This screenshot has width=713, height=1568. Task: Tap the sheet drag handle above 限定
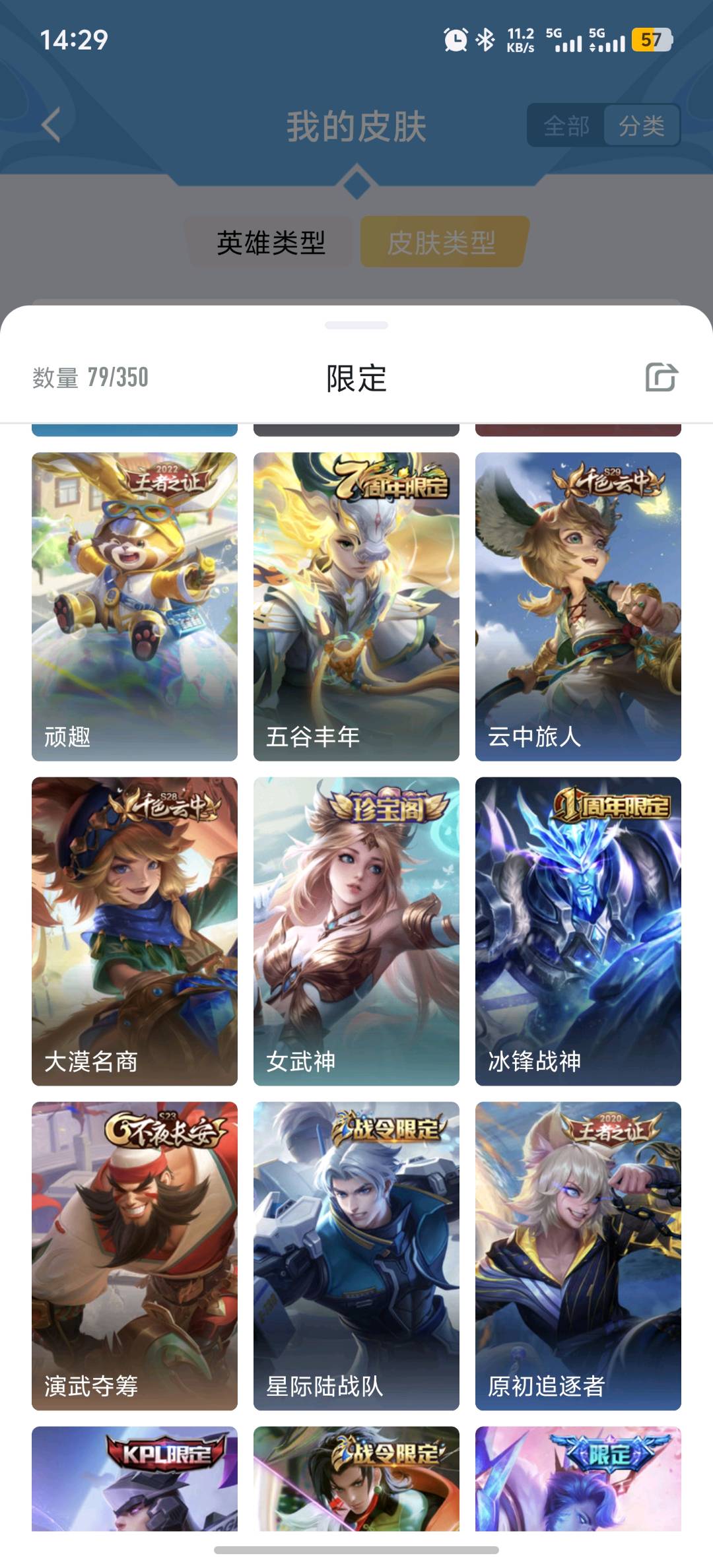click(x=356, y=325)
